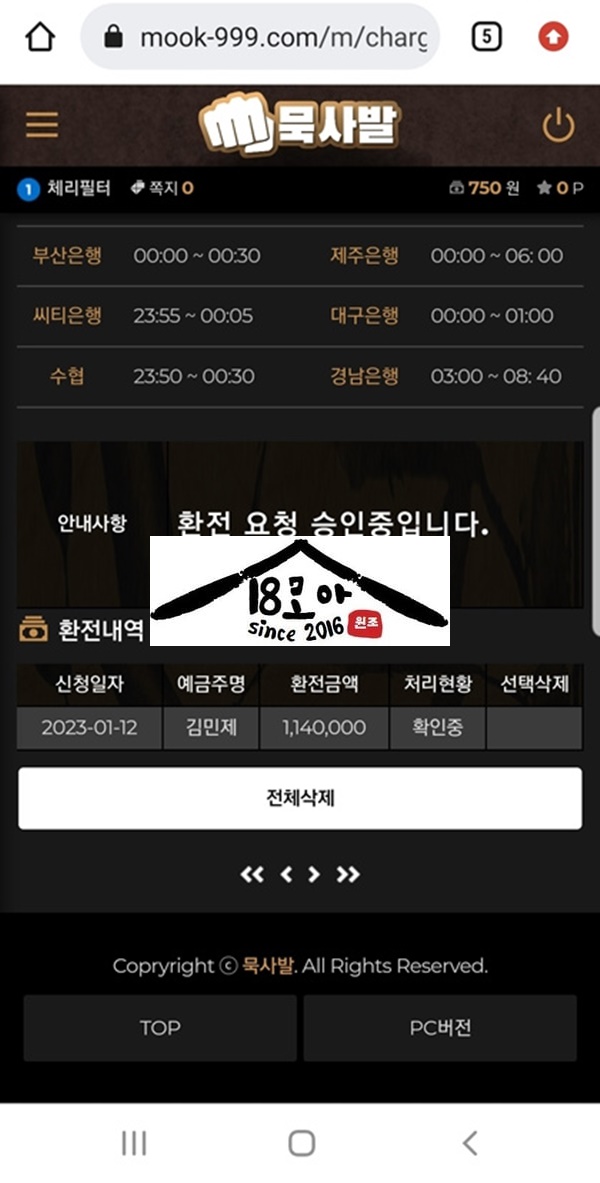Open the browser tab switcher
This screenshot has height=1183, width=600.
point(486,38)
